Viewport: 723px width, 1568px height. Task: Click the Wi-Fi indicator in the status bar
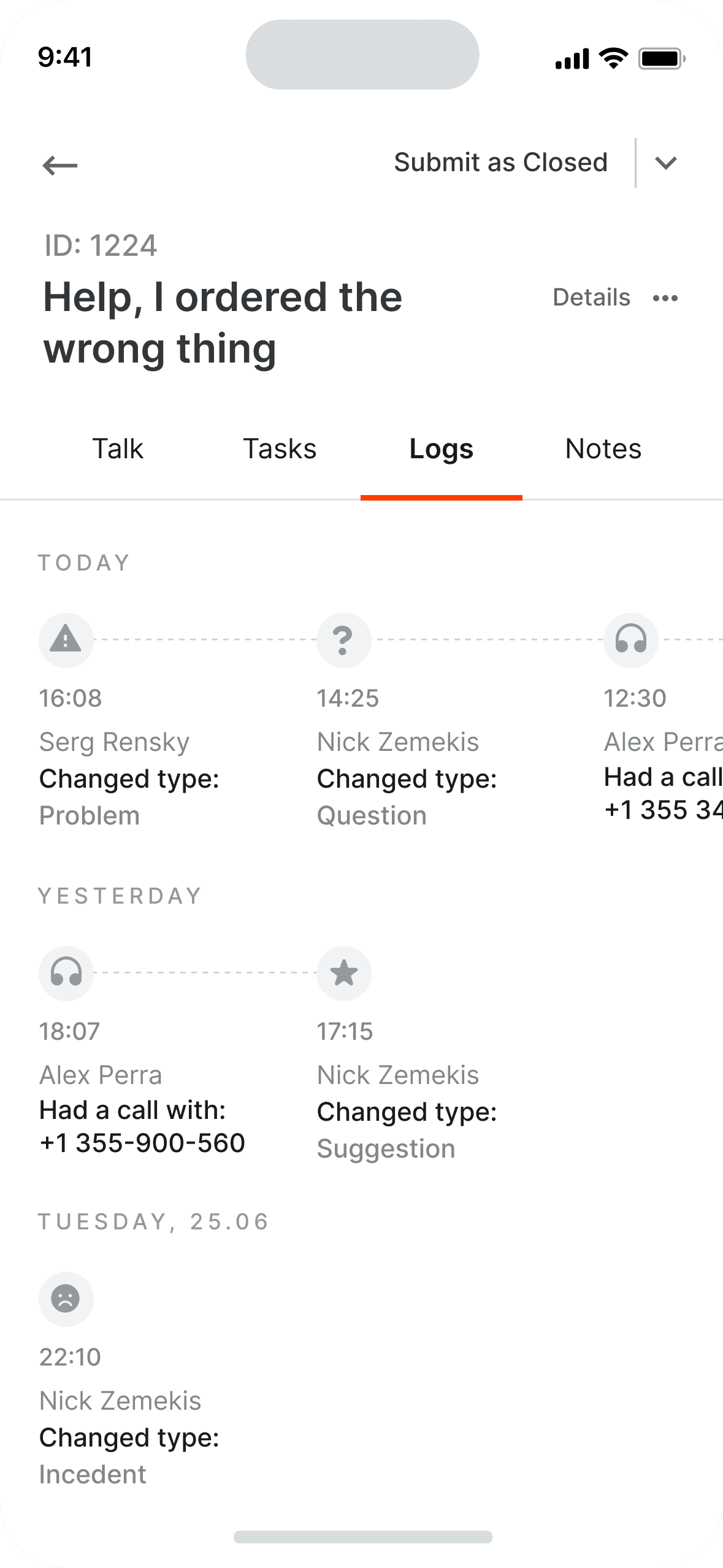(613, 56)
